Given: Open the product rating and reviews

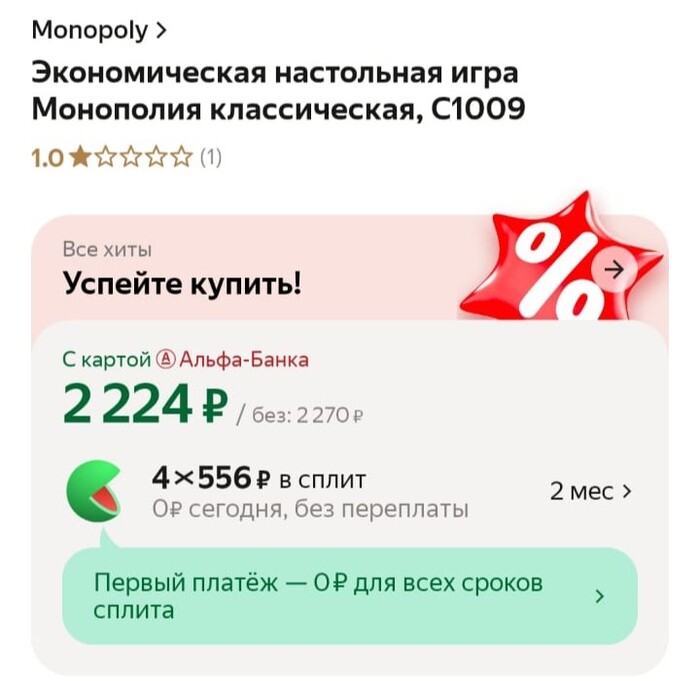Looking at the screenshot, I should (126, 157).
